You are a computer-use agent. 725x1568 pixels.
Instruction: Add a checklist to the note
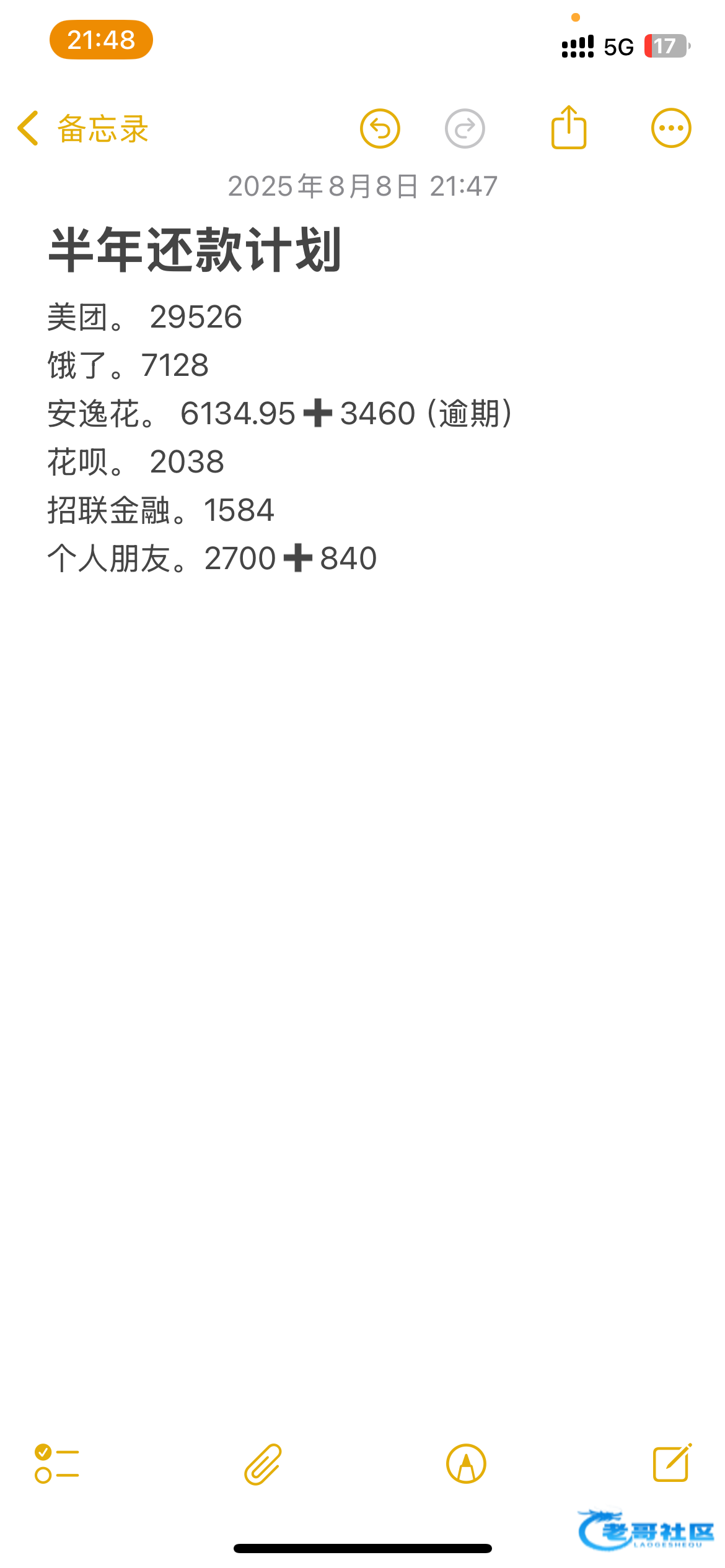coord(57,1464)
